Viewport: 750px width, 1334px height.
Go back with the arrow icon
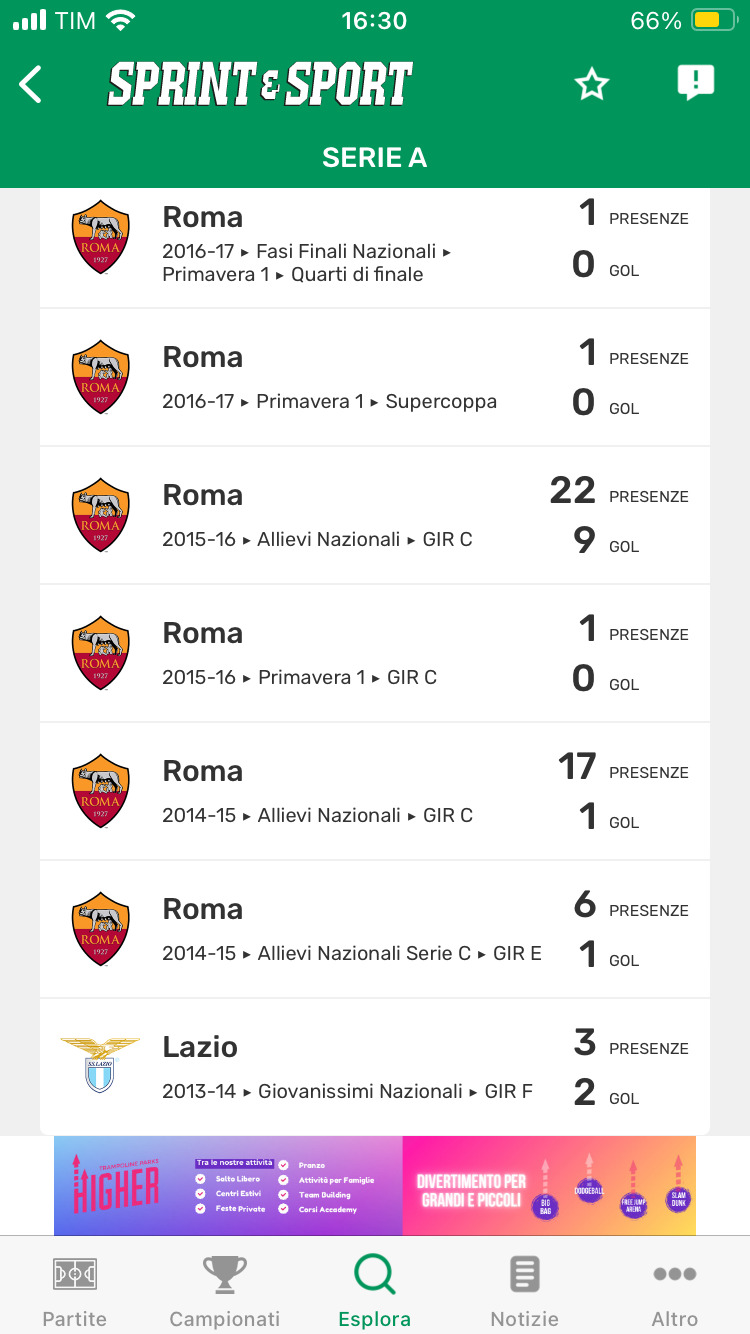(x=31, y=84)
